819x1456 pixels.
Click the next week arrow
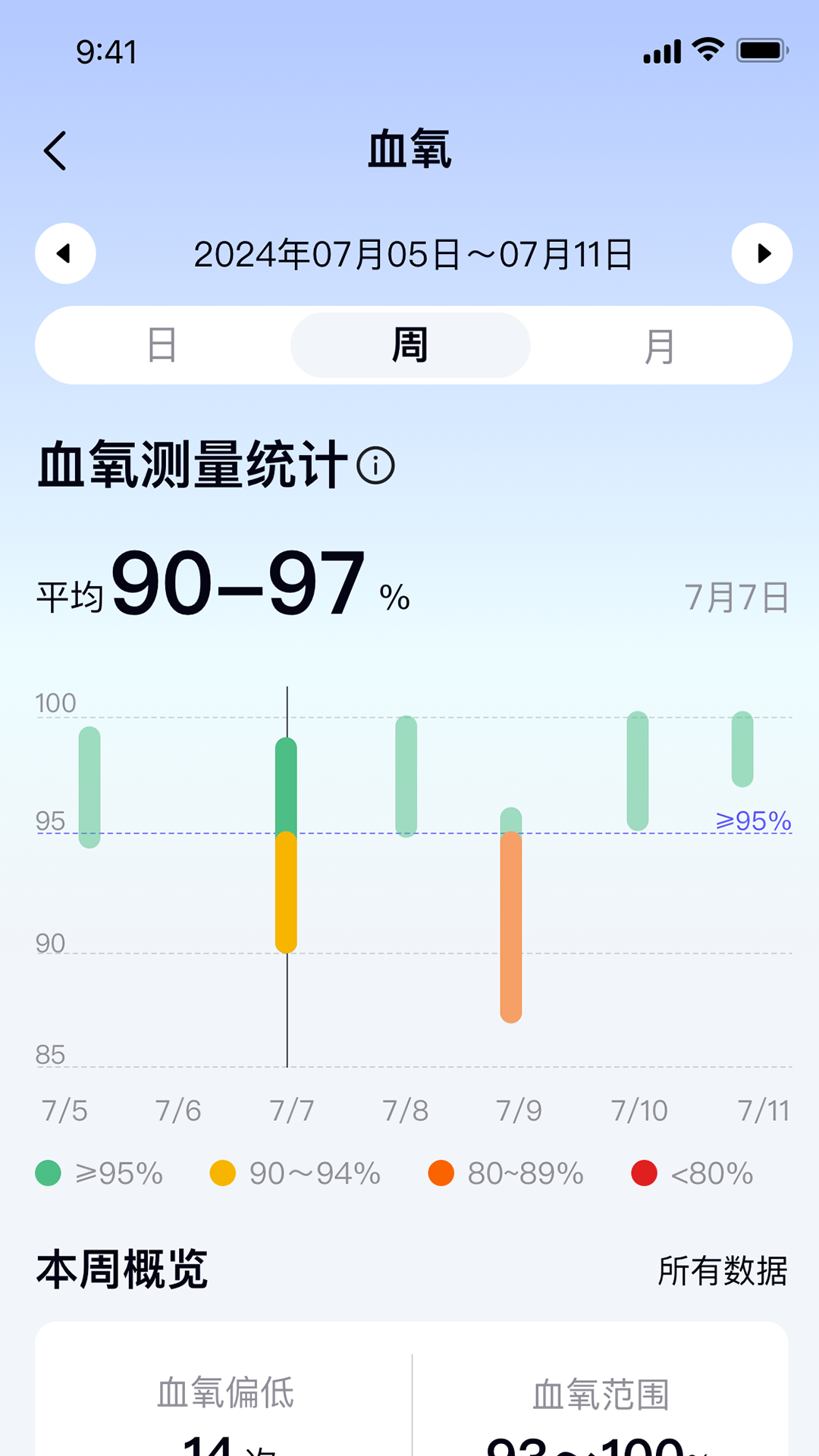click(762, 253)
